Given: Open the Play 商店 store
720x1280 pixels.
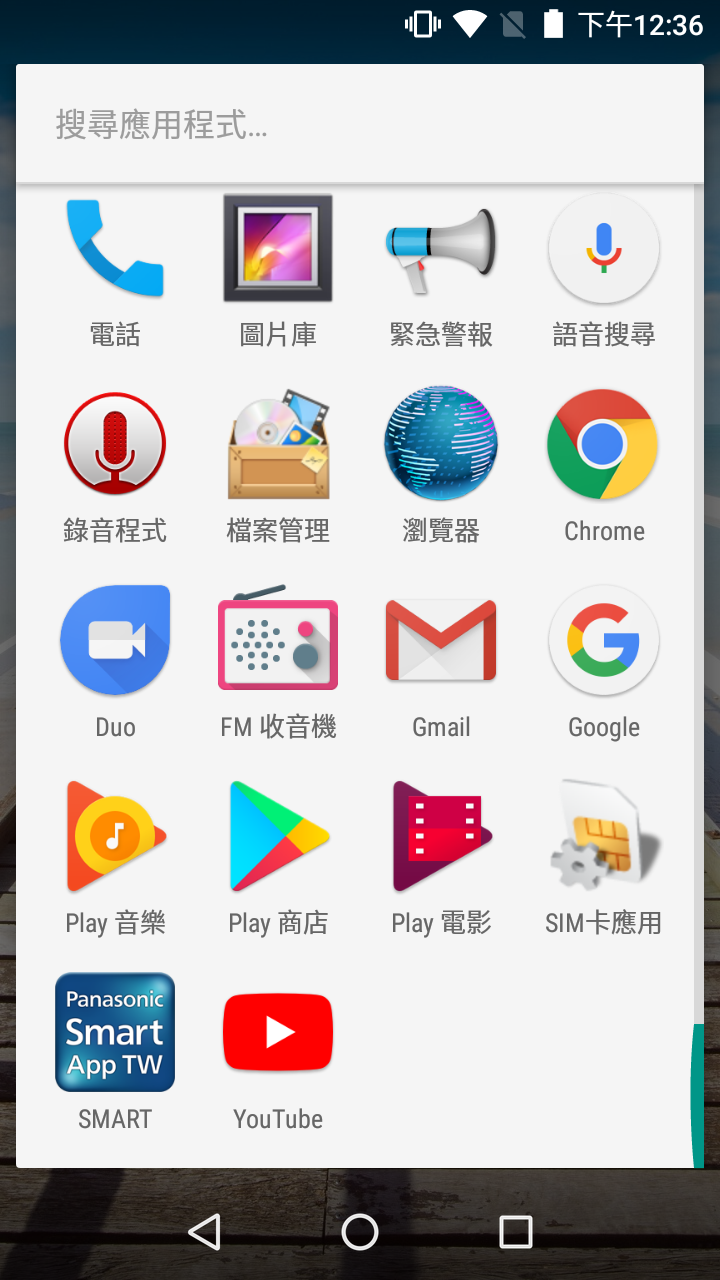Looking at the screenshot, I should tap(278, 837).
